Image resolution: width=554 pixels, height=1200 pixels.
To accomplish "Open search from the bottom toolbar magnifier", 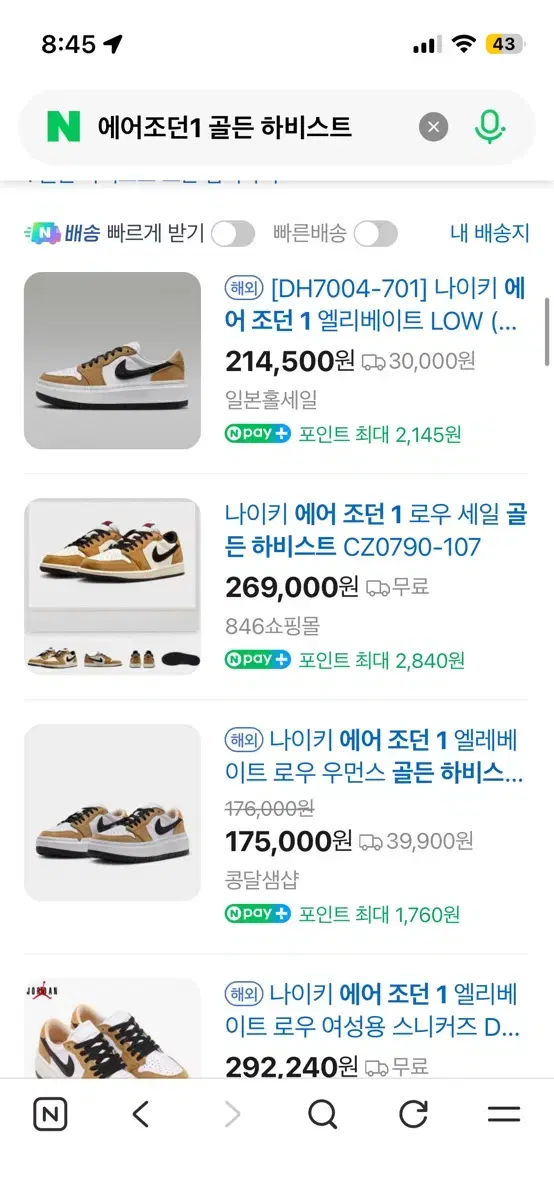I will pyautogui.click(x=322, y=1114).
